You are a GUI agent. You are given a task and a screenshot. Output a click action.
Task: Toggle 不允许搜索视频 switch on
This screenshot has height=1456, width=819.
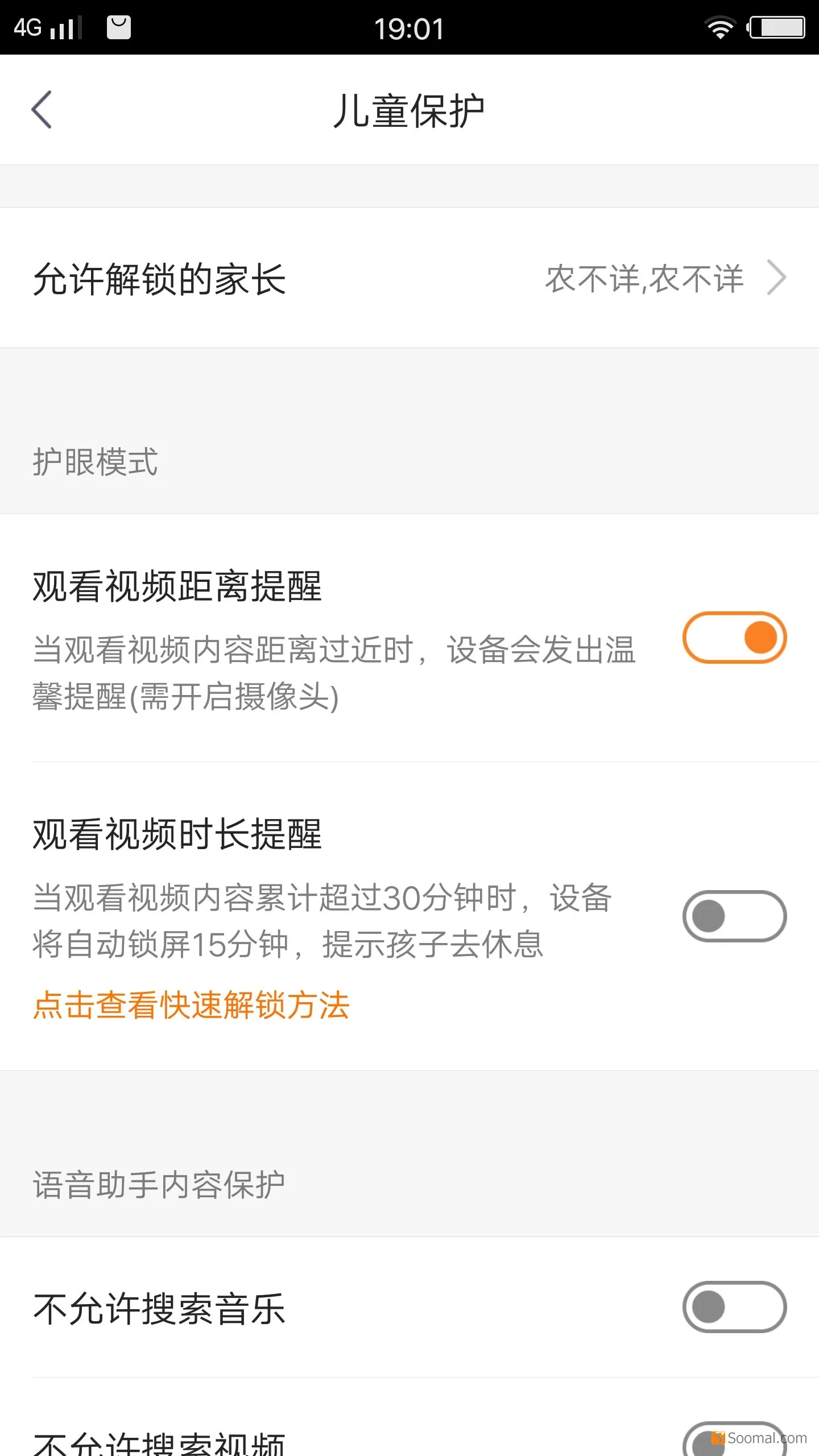[x=734, y=1439]
